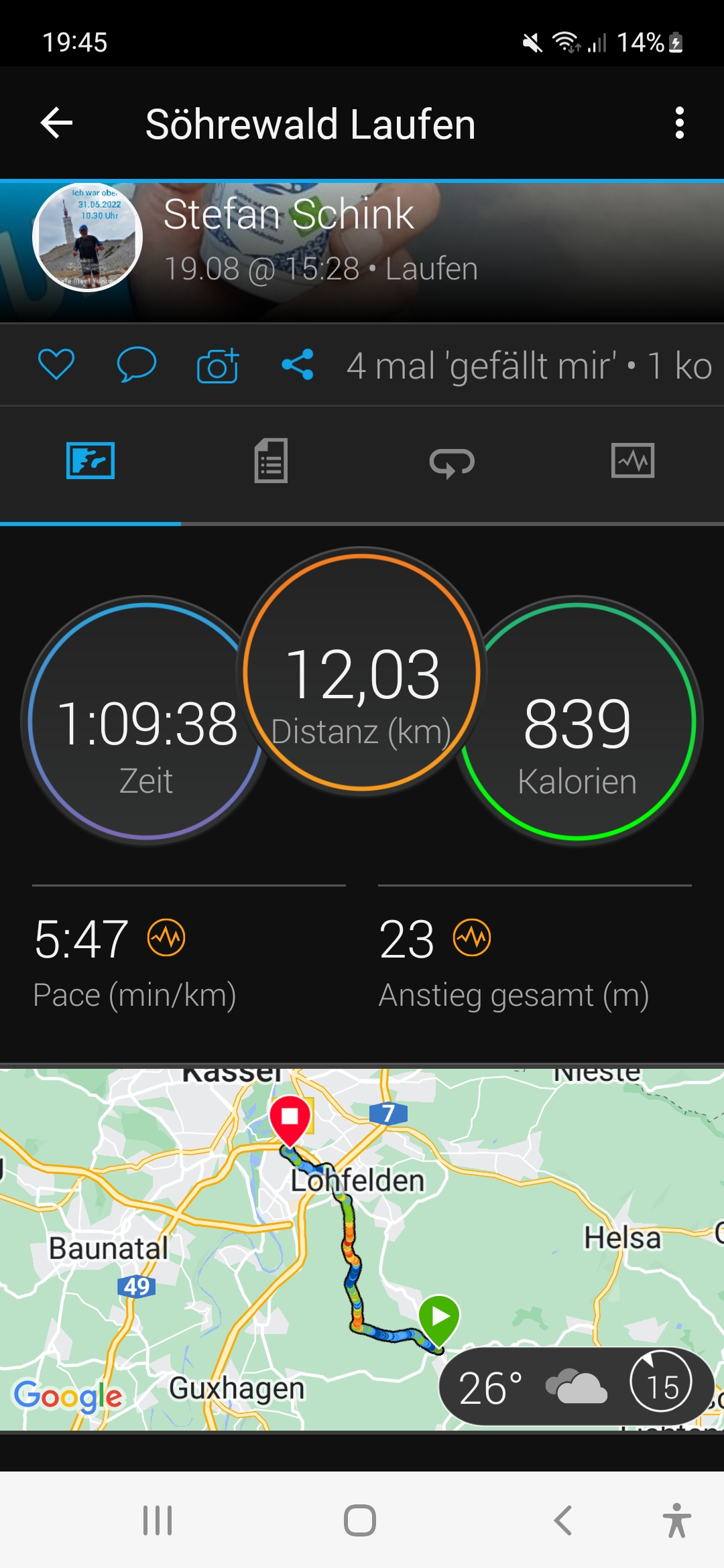724x1568 pixels.
Task: Add a photo to this activity
Action: pyautogui.click(x=217, y=365)
